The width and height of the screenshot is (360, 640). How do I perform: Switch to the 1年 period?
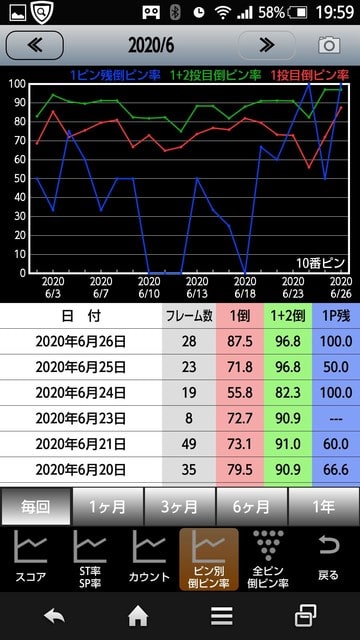324,507
